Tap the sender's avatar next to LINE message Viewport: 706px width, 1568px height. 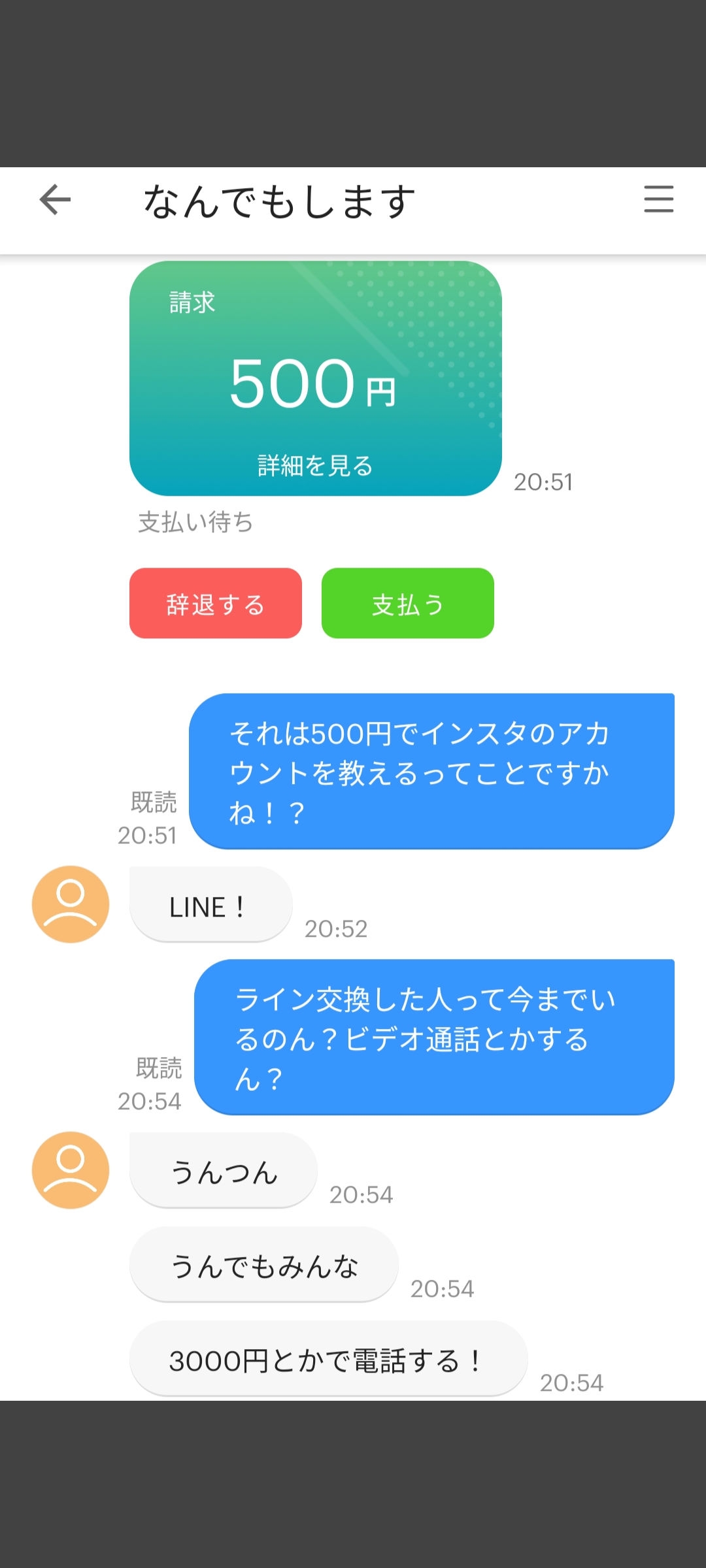click(x=69, y=905)
